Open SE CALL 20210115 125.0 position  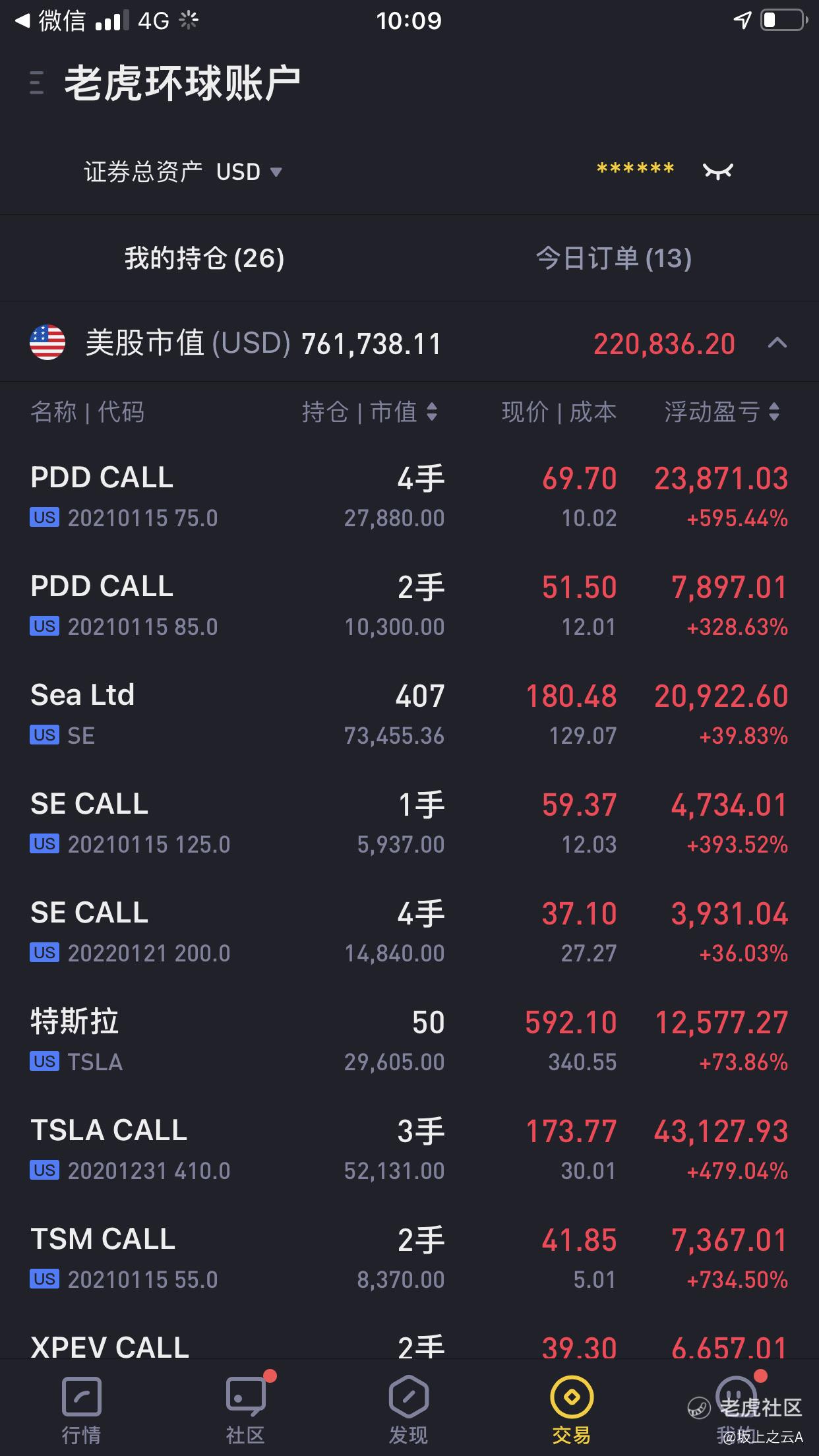409,824
